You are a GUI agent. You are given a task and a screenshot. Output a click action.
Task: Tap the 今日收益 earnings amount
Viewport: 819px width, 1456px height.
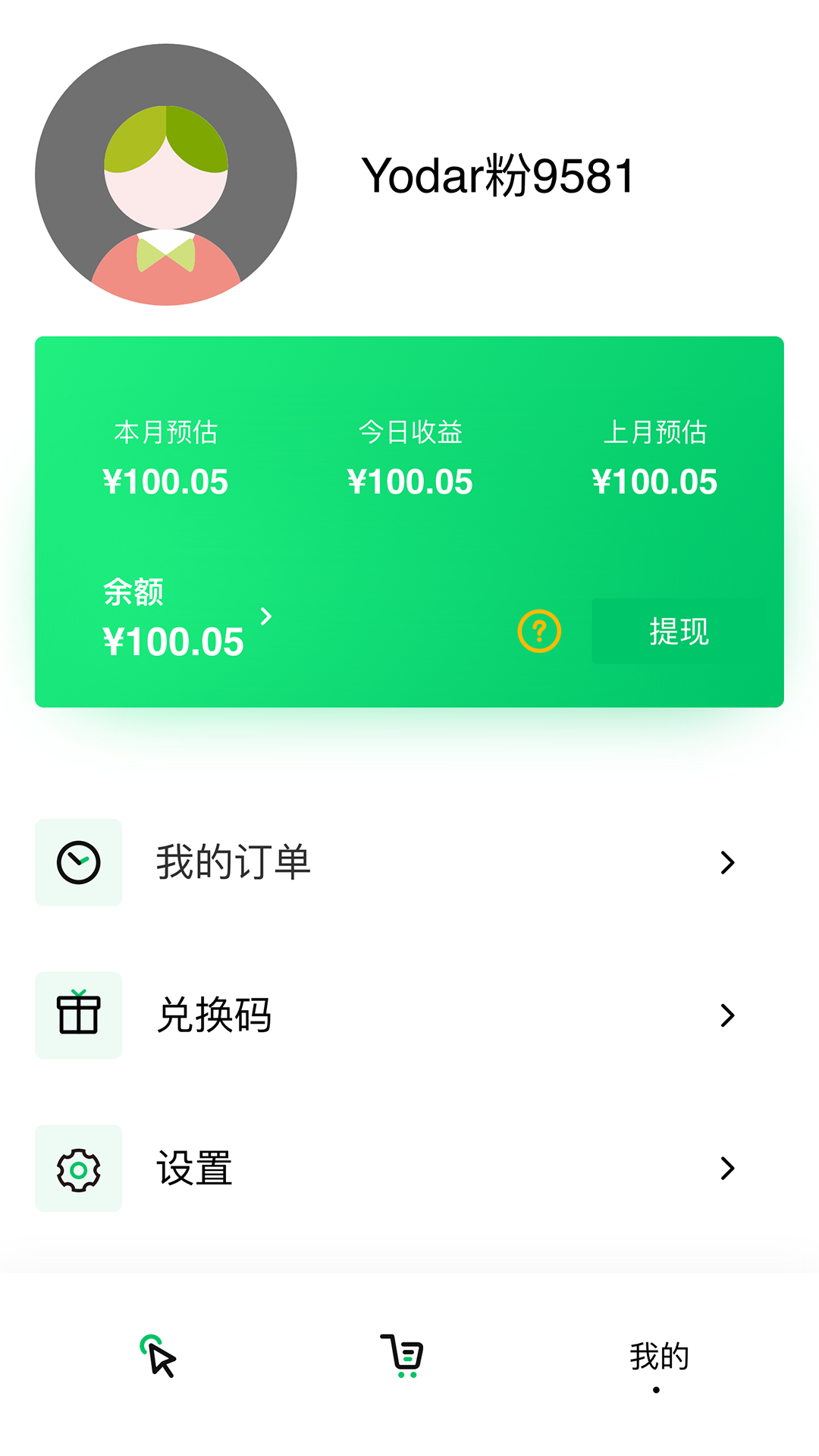410,480
